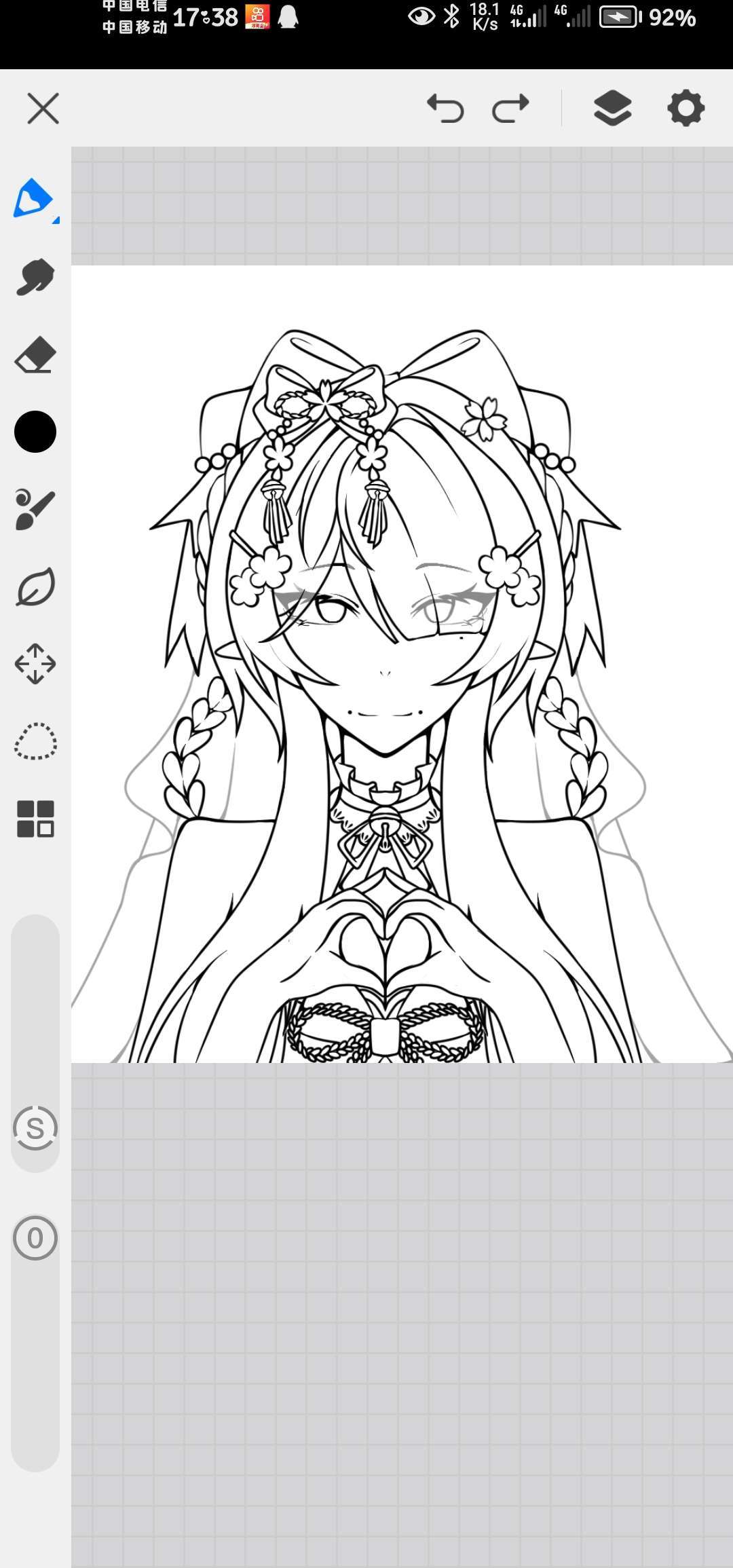Tap the 0 opacity slider handle
This screenshot has width=733, height=1568.
tap(35, 1238)
